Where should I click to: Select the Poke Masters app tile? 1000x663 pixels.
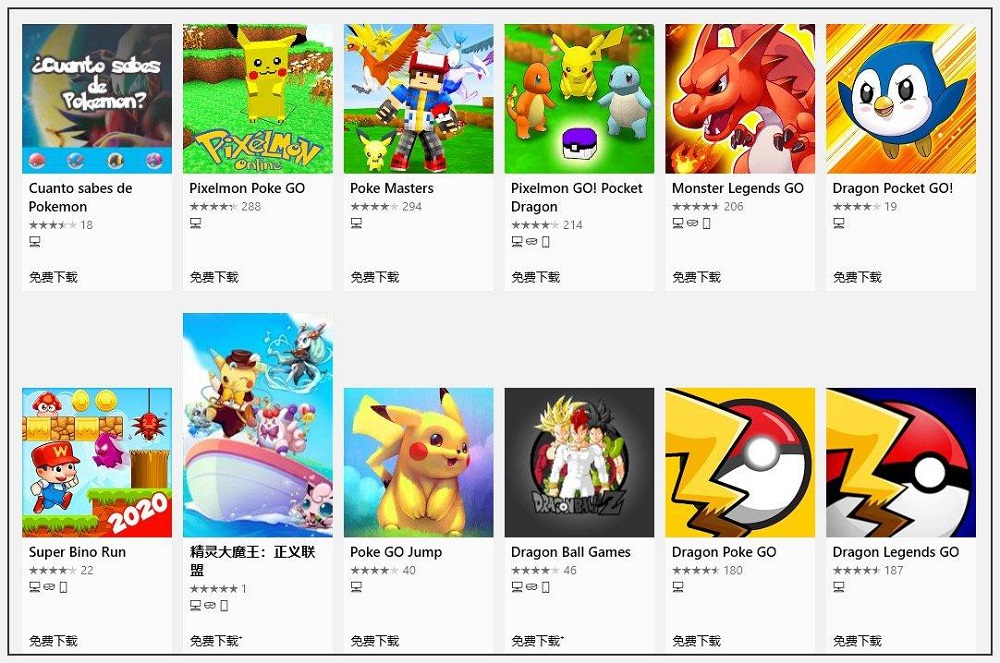[x=418, y=100]
